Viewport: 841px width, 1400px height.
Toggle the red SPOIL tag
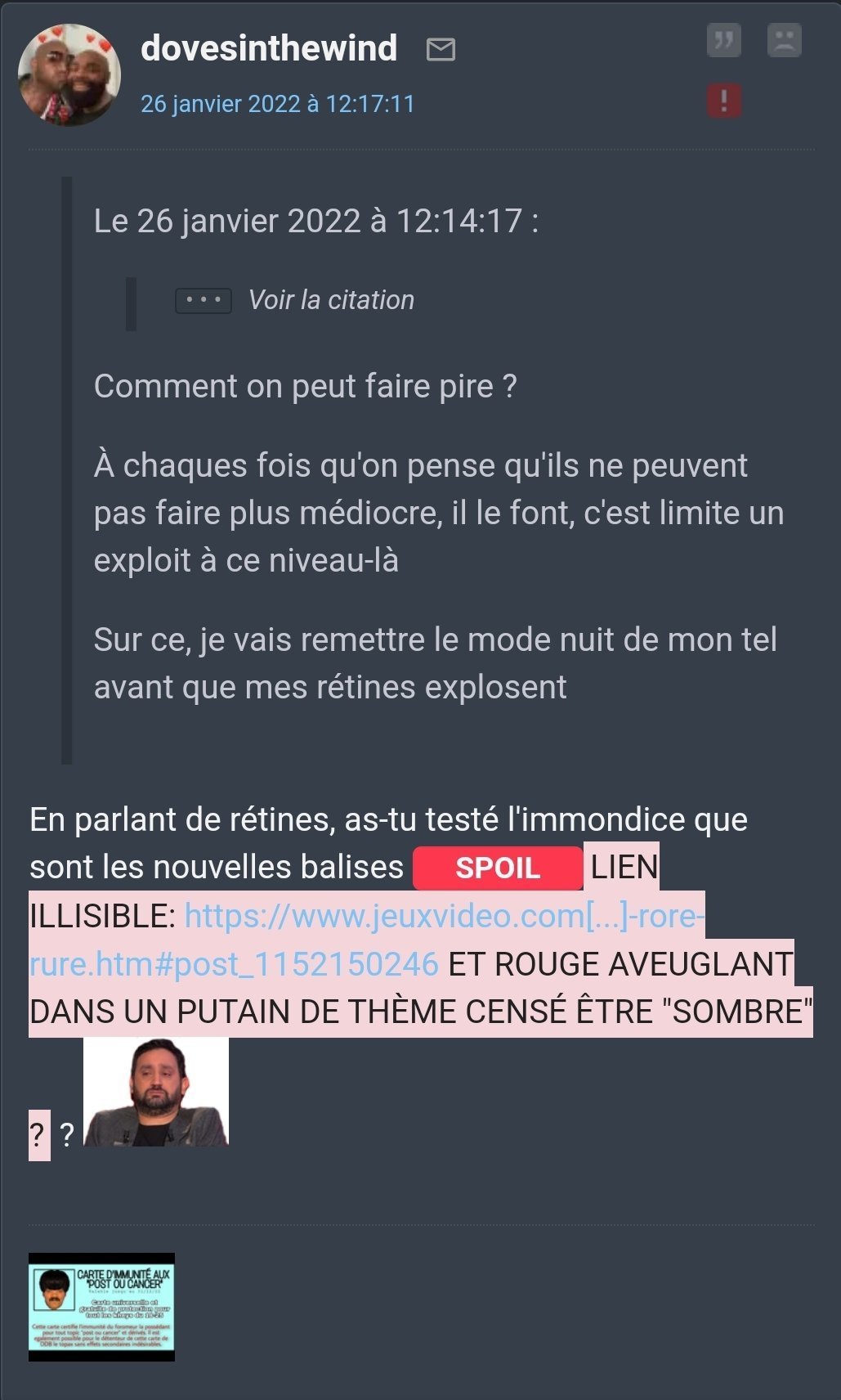point(497,868)
